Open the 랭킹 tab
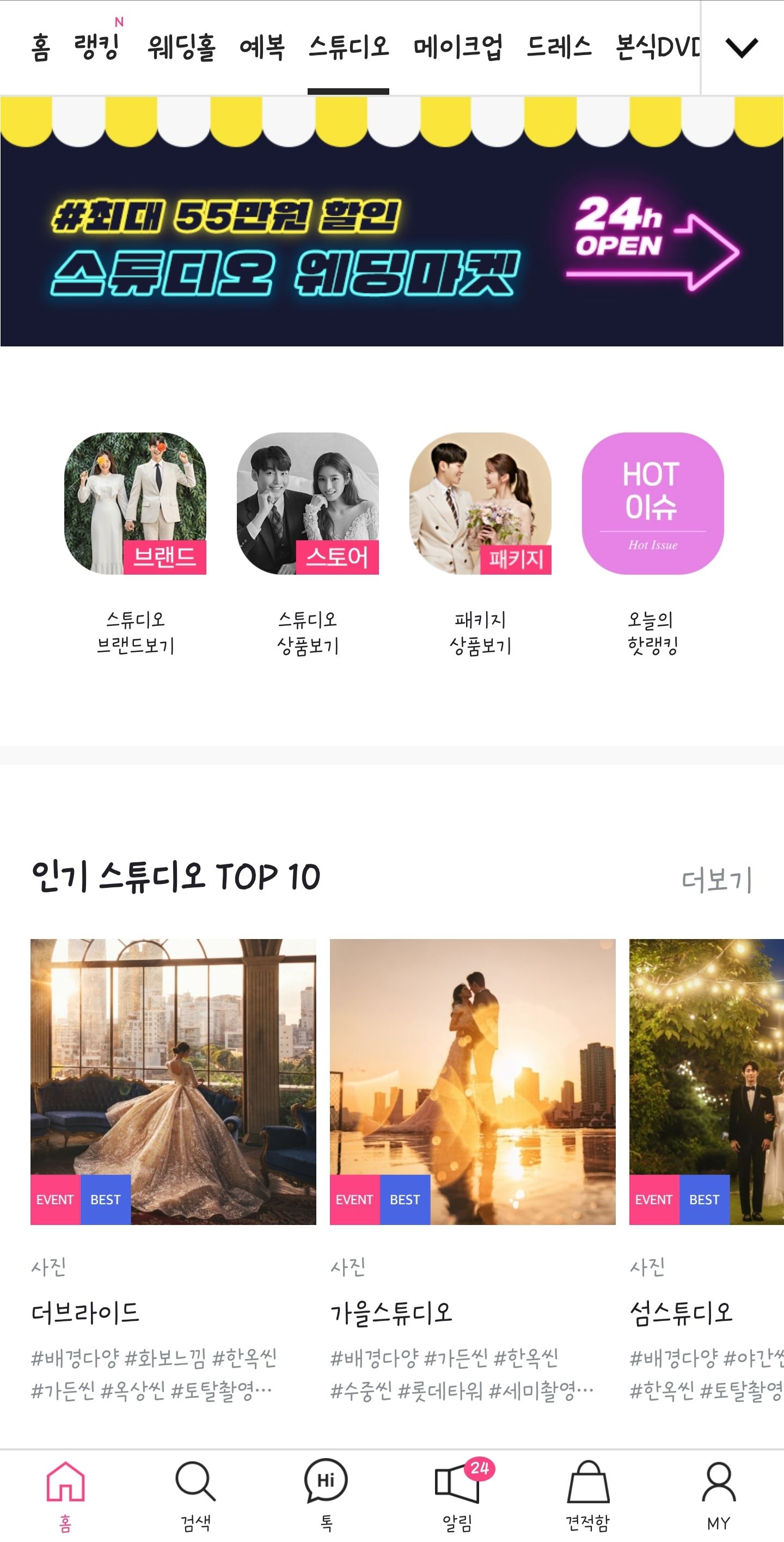 96,48
